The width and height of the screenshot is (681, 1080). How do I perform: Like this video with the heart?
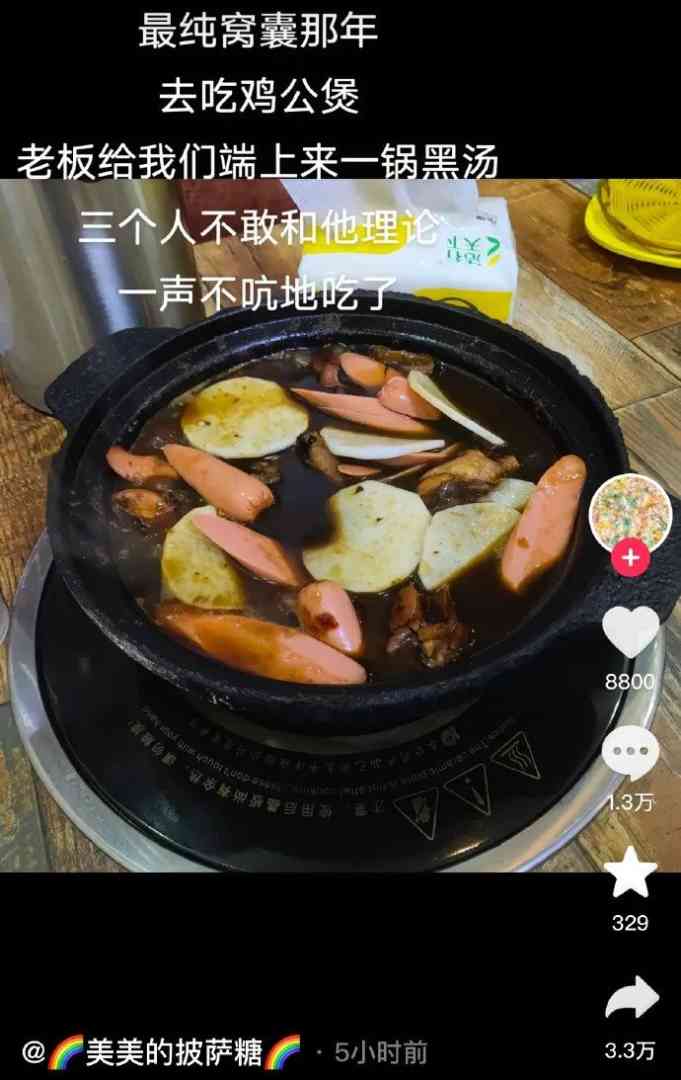(630, 632)
